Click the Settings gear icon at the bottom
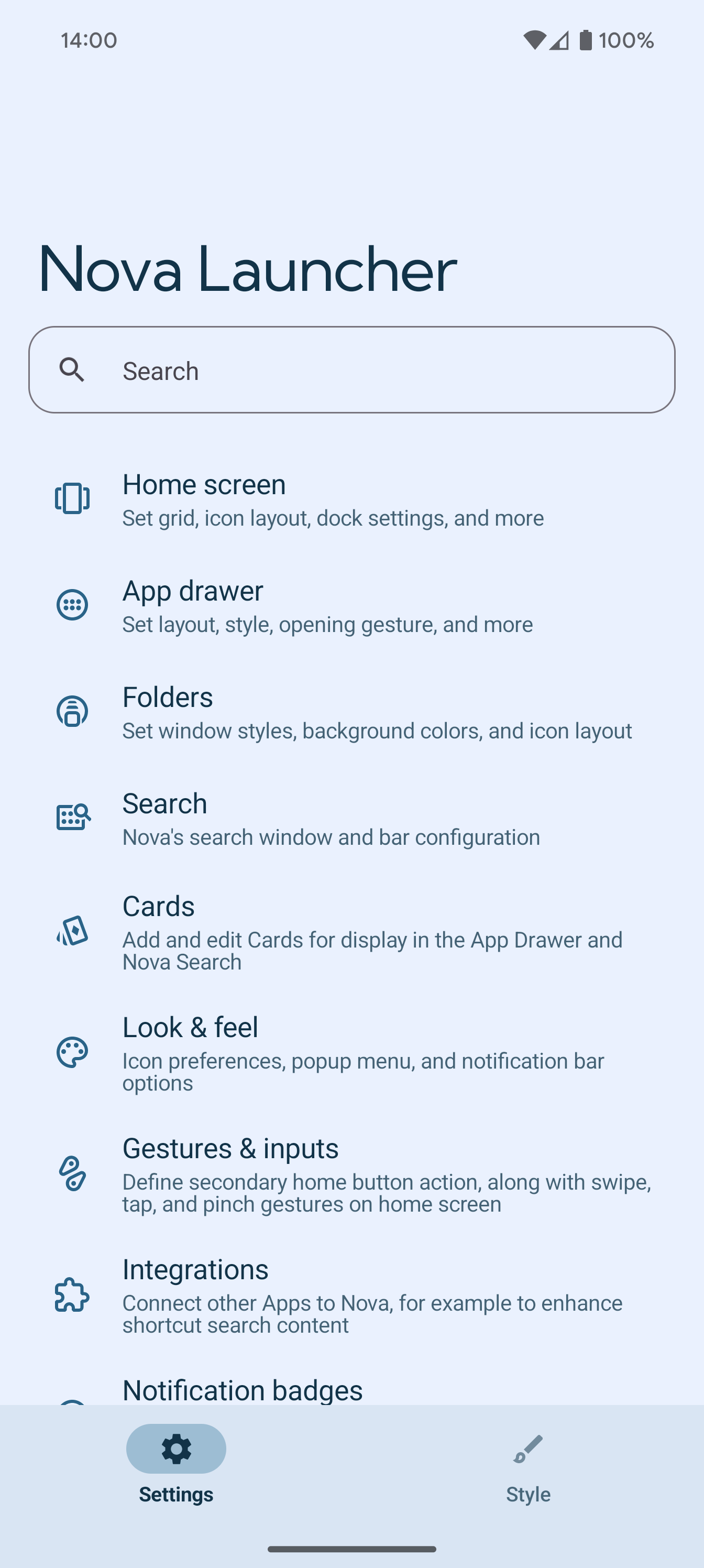Viewport: 704px width, 1568px height. coord(176,1449)
